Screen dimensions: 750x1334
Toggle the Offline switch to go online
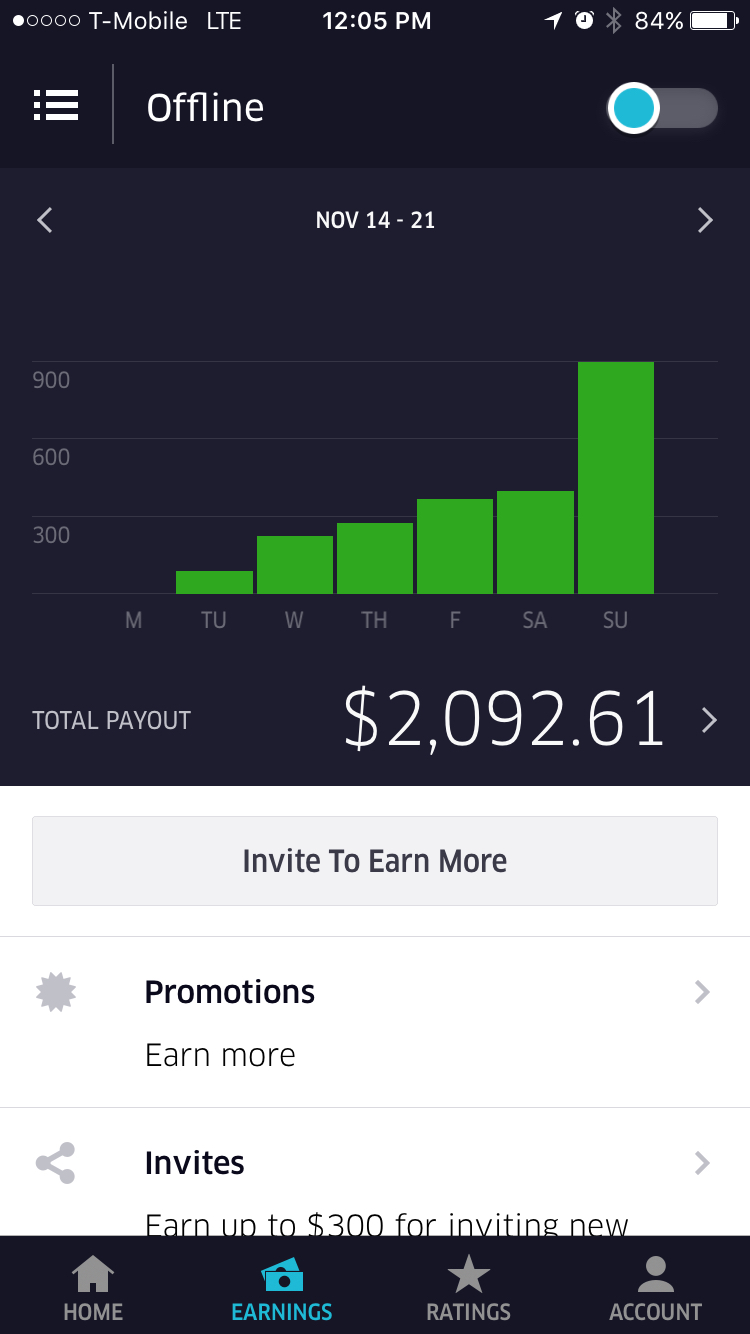click(662, 108)
